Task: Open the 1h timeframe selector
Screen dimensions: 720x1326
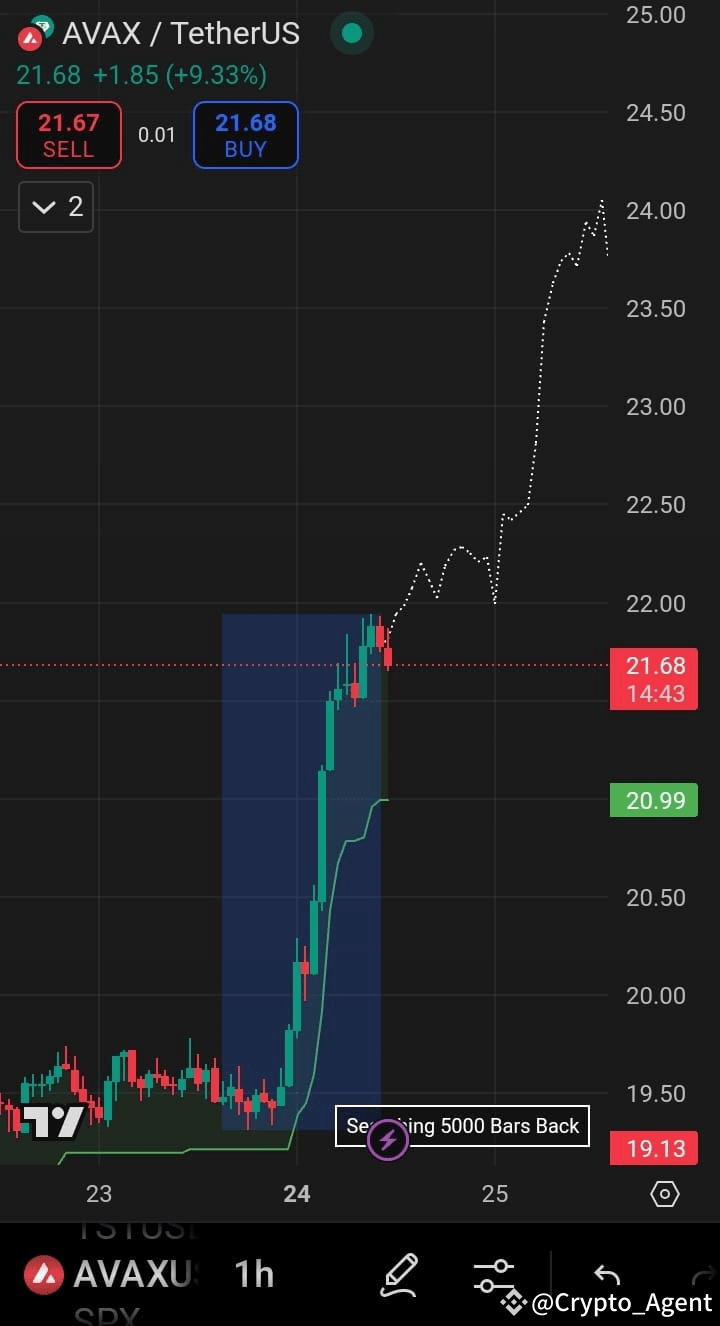Action: point(253,1273)
